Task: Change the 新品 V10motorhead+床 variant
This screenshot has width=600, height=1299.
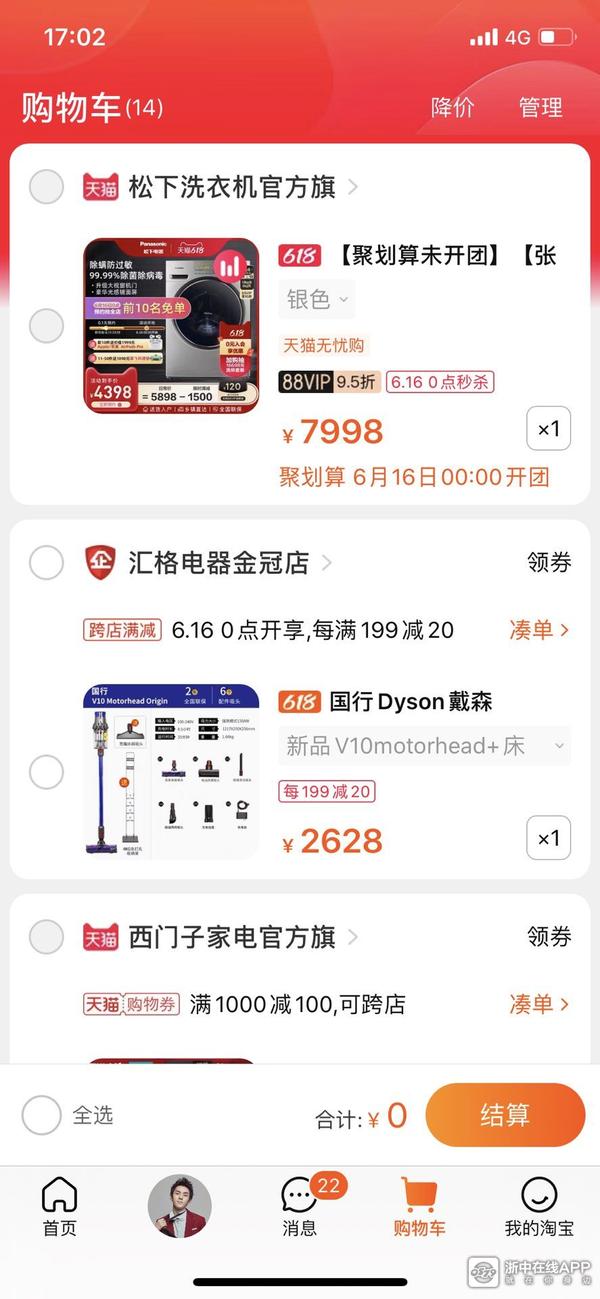Action: tap(424, 746)
